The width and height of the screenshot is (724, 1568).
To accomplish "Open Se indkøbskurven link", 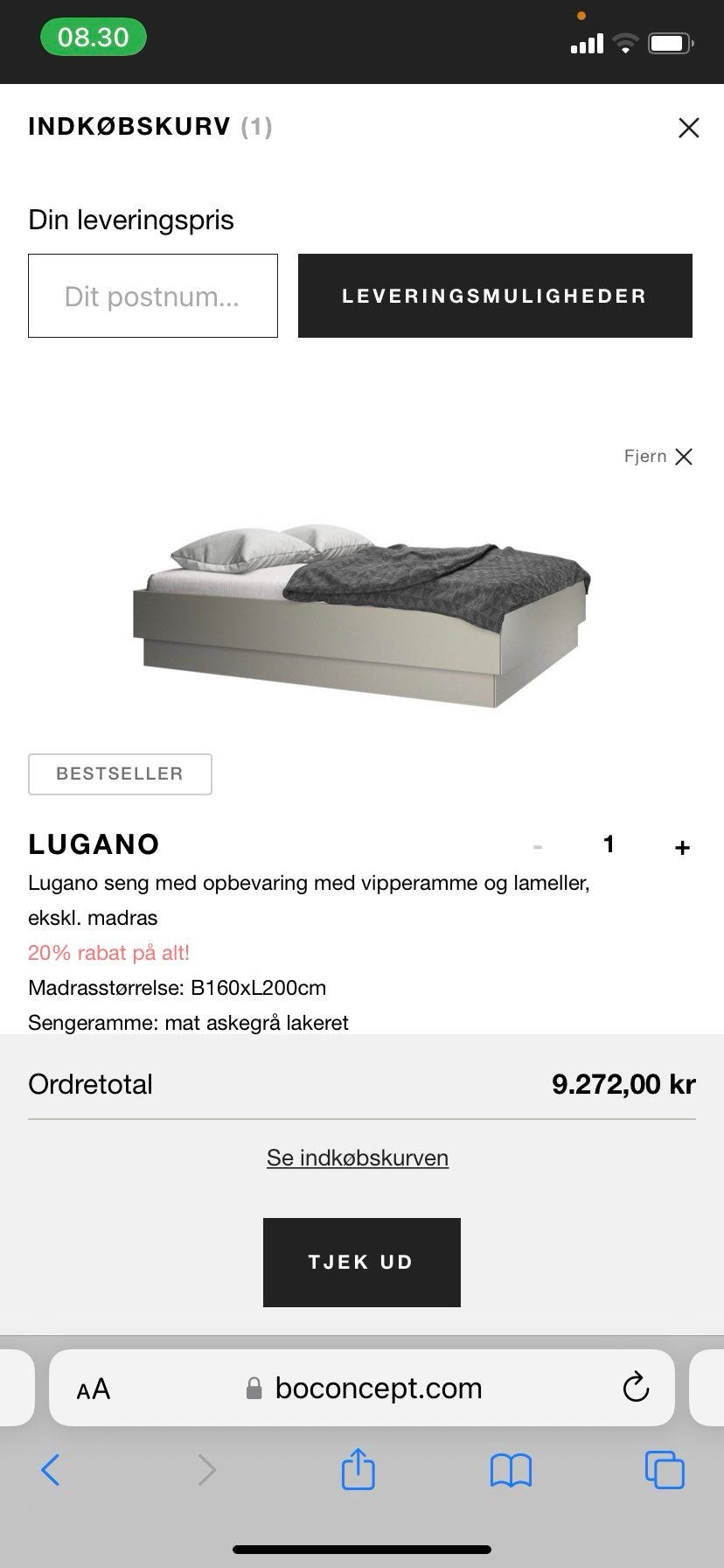I will pos(358,1157).
